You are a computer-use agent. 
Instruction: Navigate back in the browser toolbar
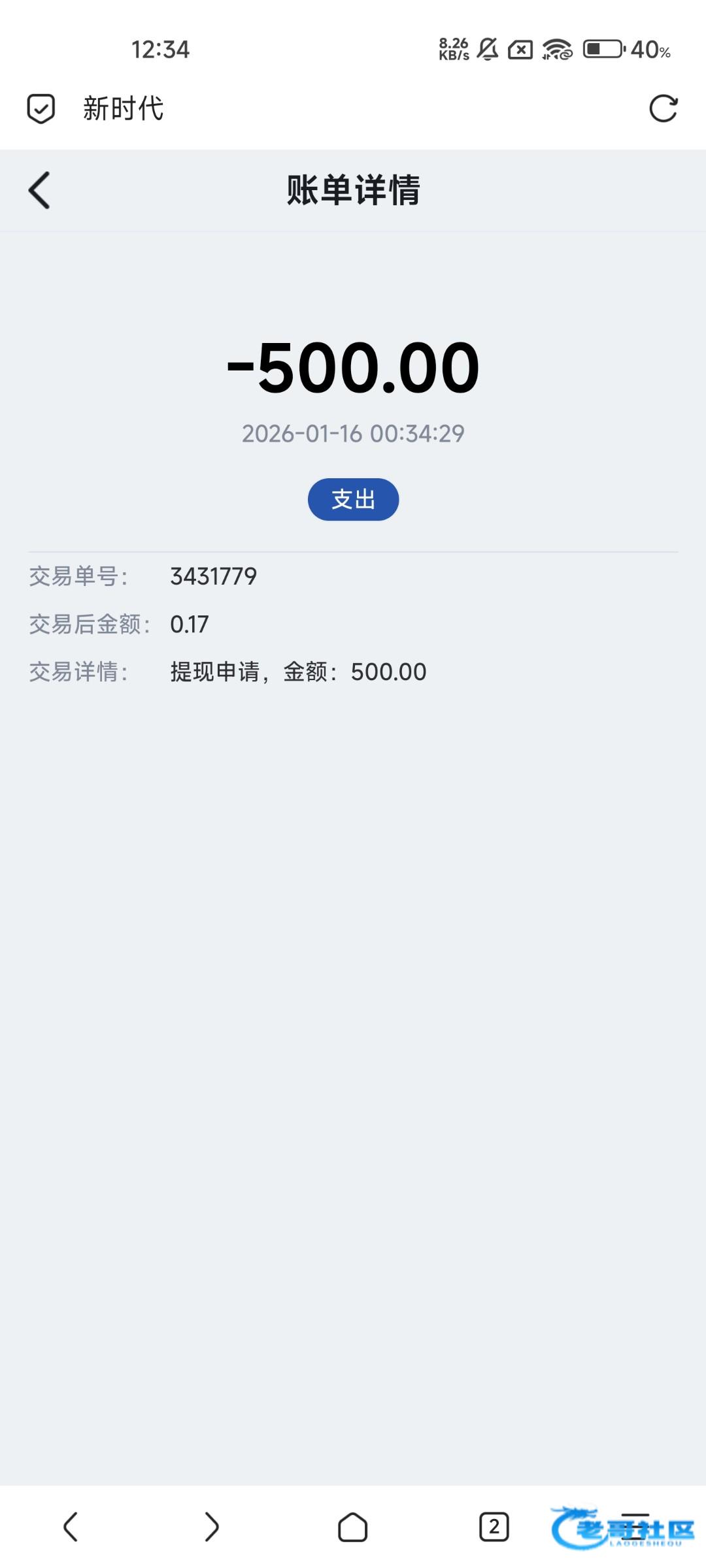pyautogui.click(x=71, y=1527)
